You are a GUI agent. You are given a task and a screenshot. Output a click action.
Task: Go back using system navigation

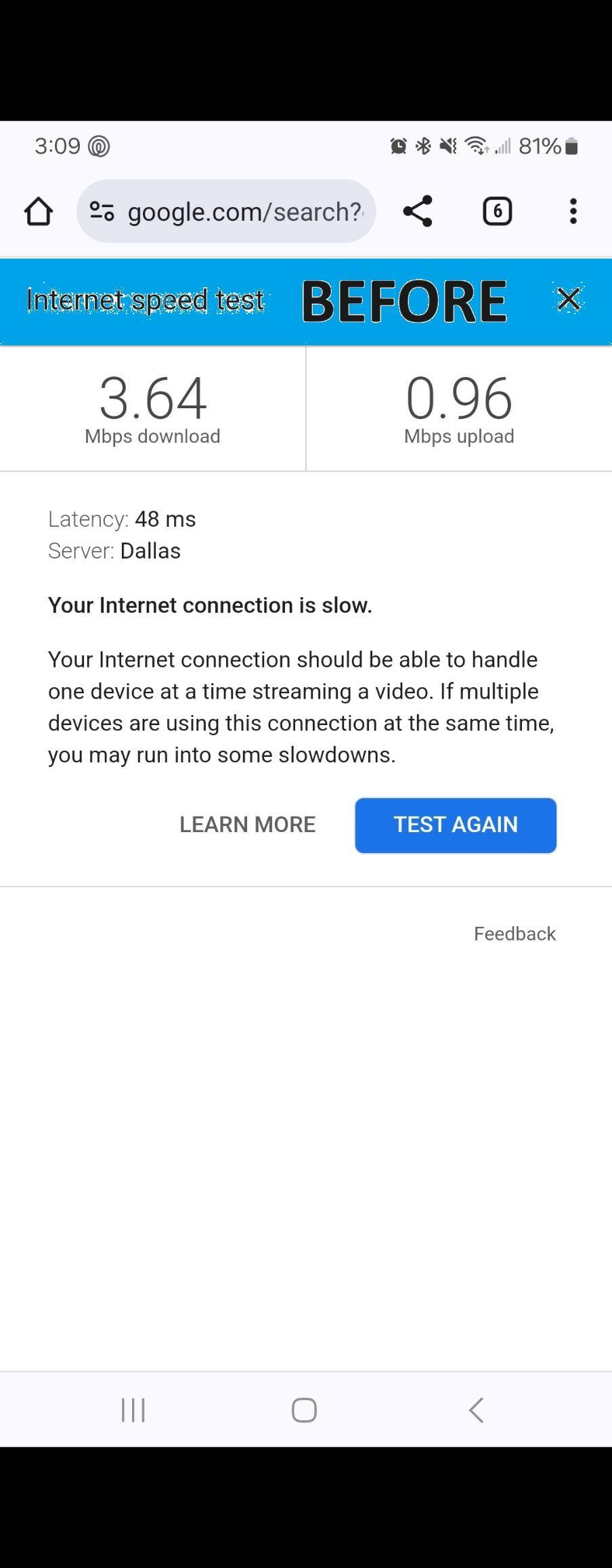pos(476,1410)
